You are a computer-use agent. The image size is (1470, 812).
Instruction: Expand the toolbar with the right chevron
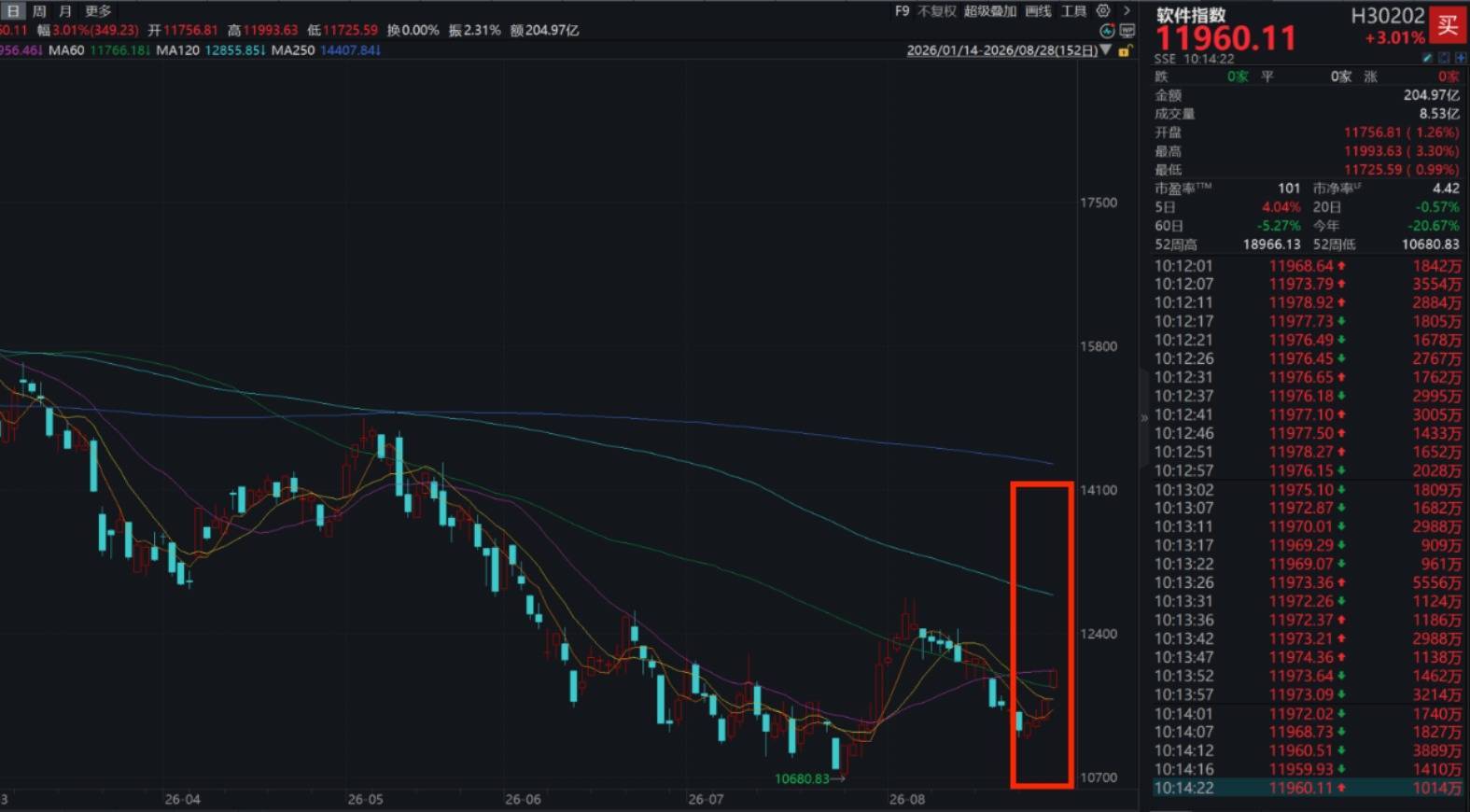click(x=1127, y=11)
